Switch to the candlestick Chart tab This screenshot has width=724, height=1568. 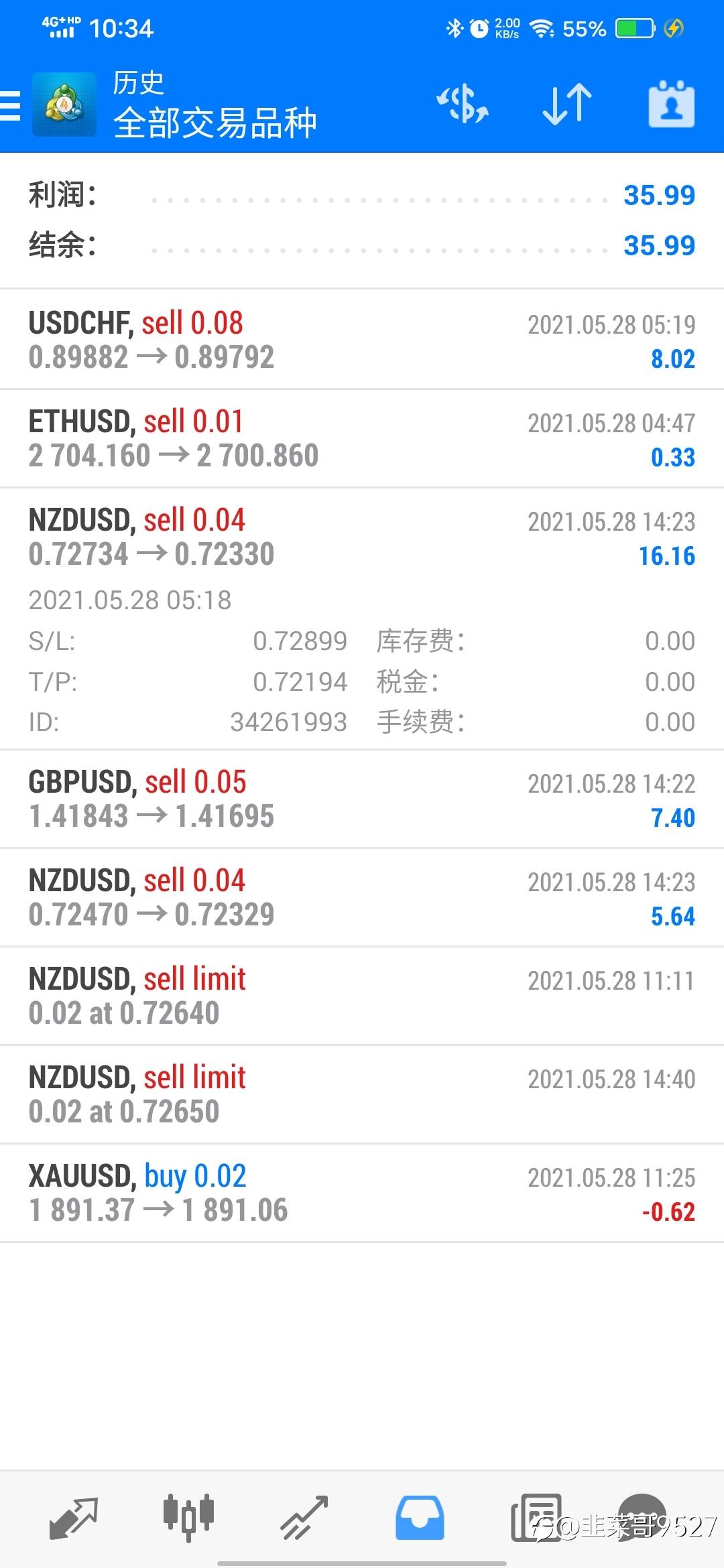click(x=188, y=1517)
